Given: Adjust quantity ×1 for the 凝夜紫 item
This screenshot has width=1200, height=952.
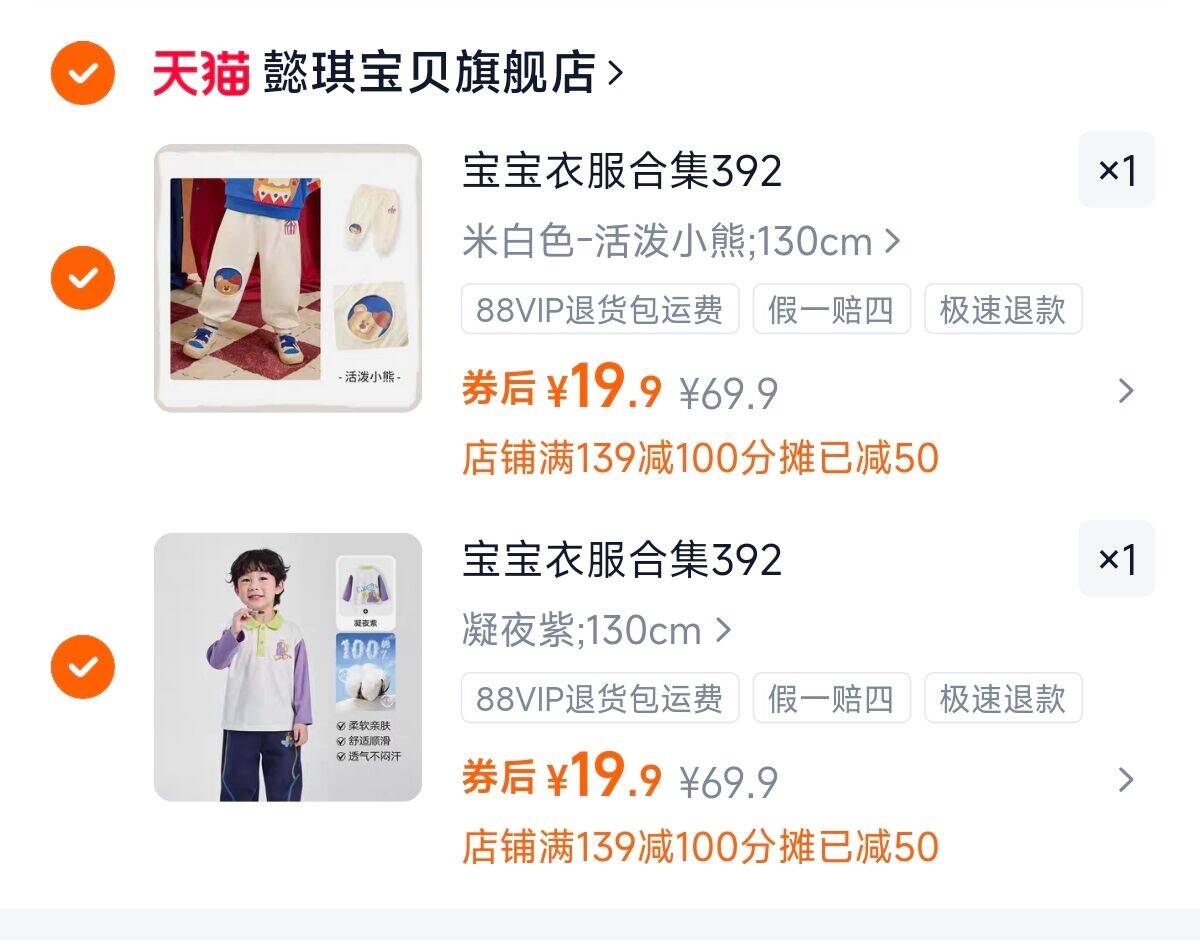Looking at the screenshot, I should point(1116,559).
